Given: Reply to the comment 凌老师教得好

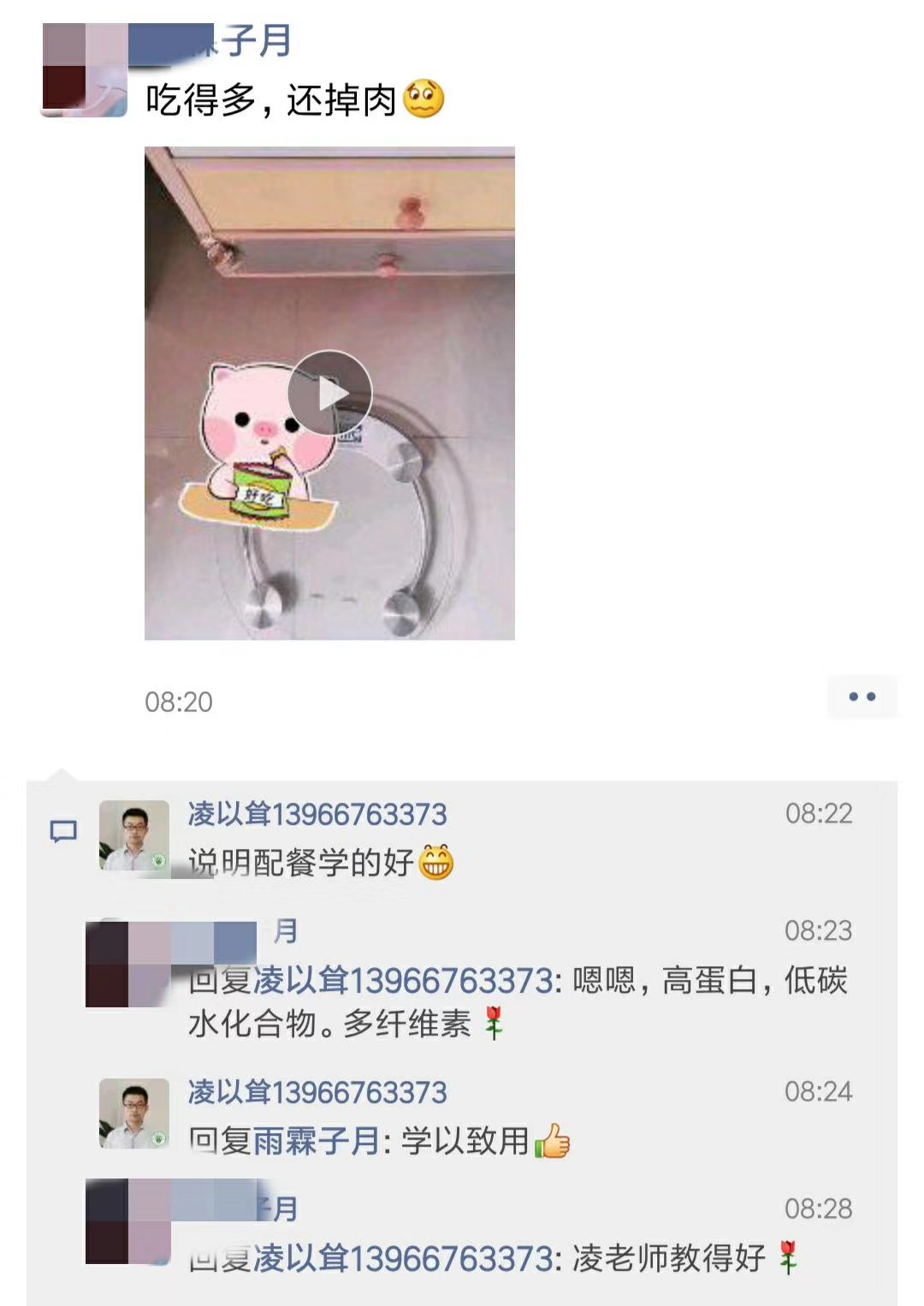Looking at the screenshot, I should coord(667,1259).
